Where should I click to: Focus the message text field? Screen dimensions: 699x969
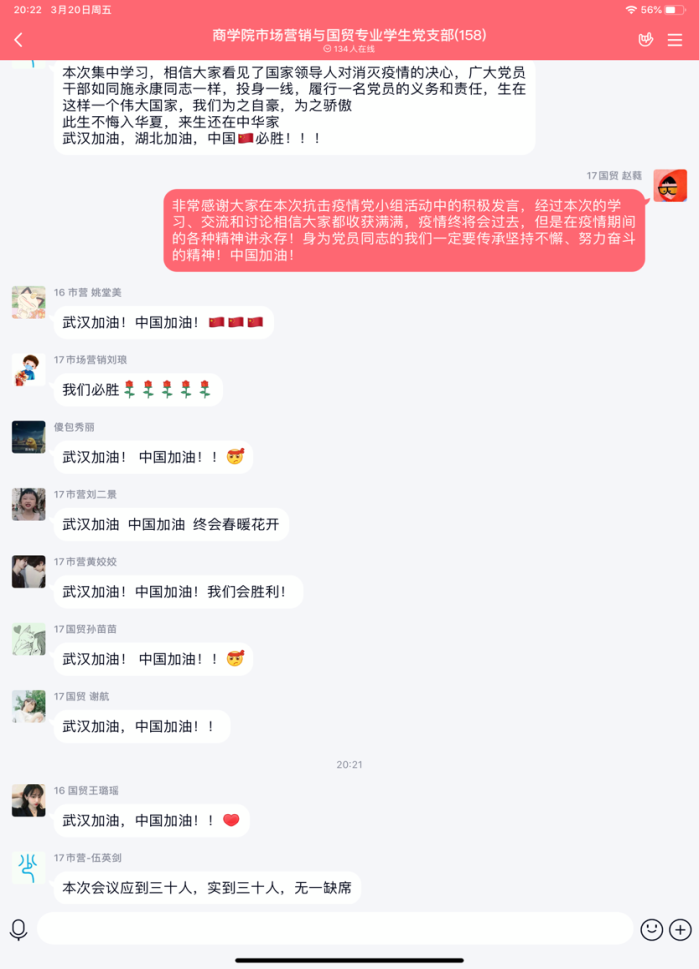pos(335,929)
